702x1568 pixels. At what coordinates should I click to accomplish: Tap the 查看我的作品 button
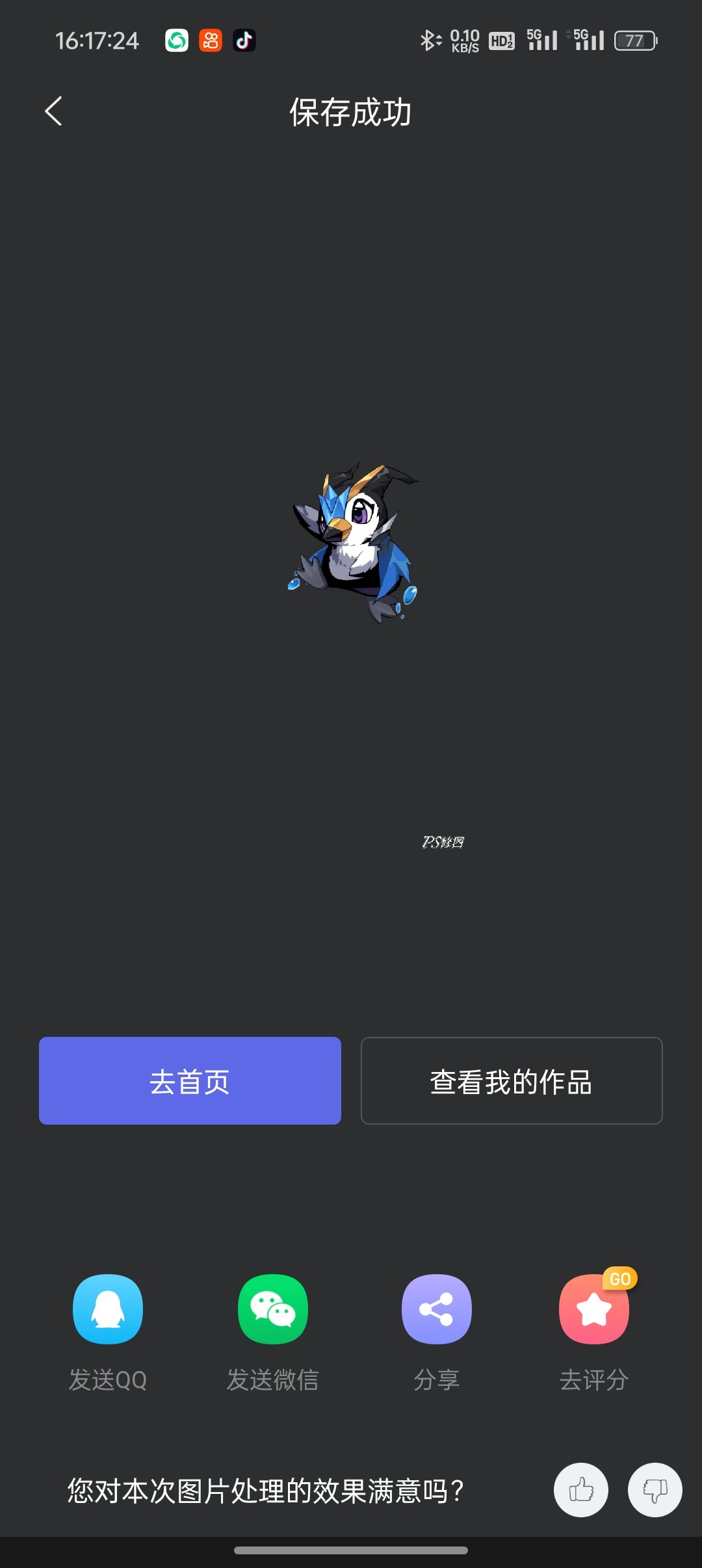coord(511,1080)
